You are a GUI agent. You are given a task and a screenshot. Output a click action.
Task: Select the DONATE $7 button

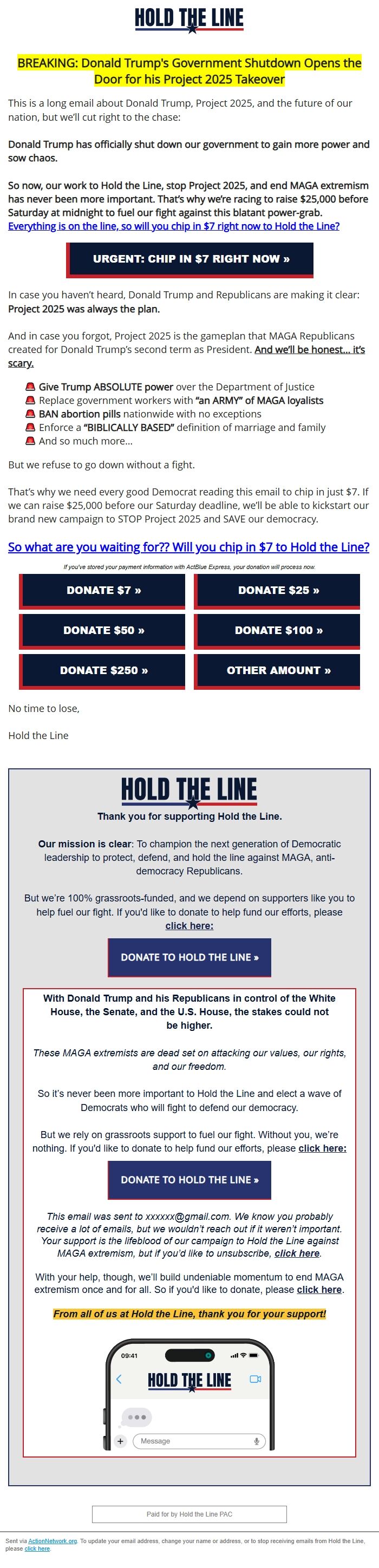(x=102, y=591)
